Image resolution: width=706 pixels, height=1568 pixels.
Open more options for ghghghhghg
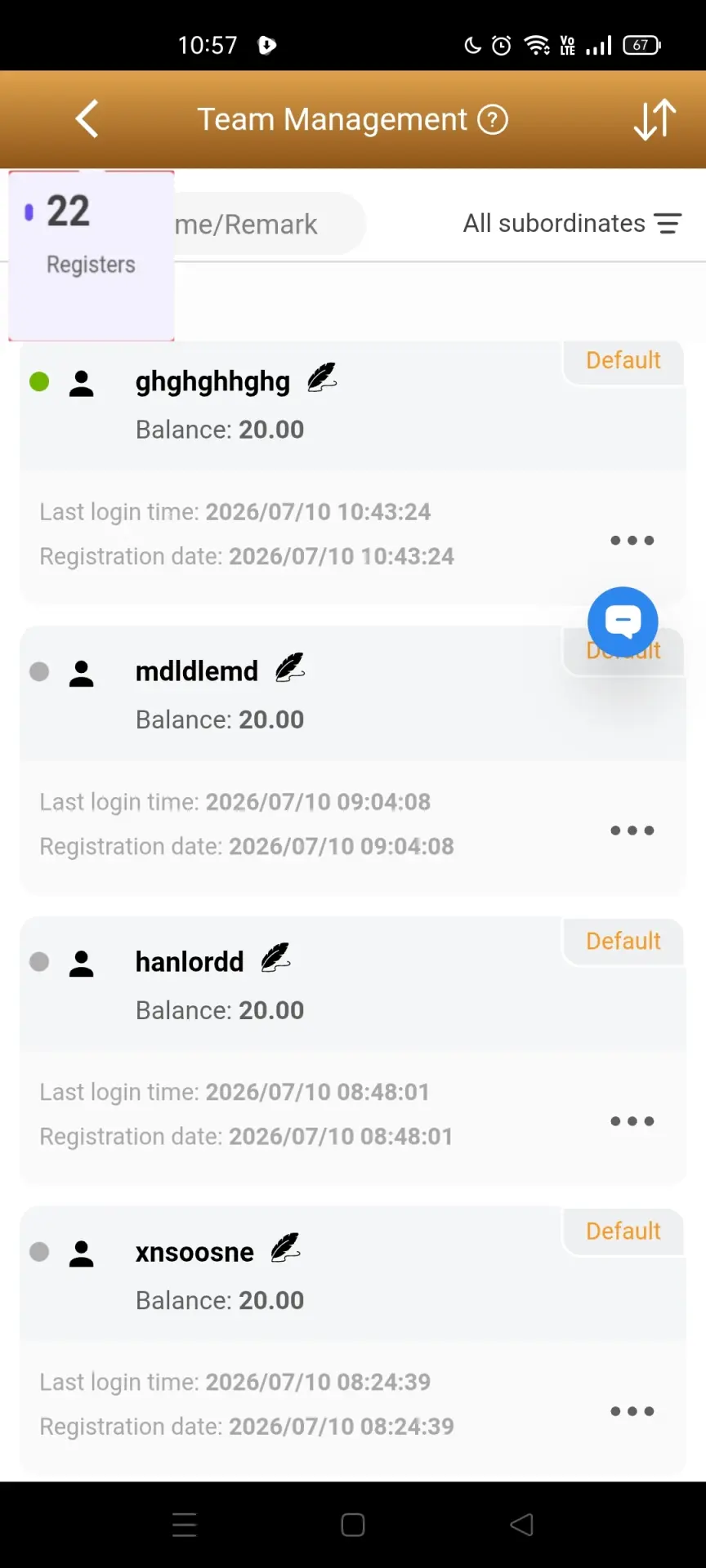tap(632, 541)
